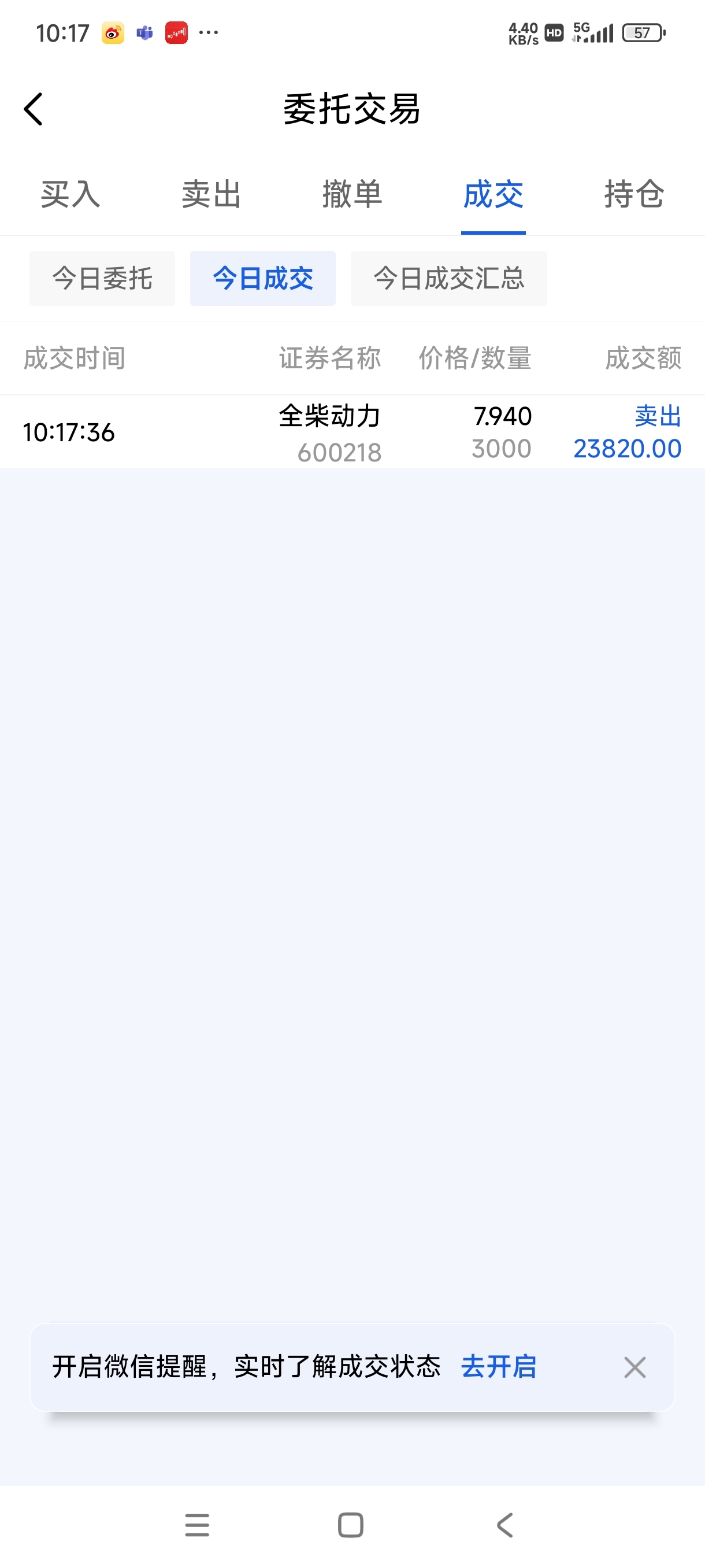Tap 去开启 to enable WeChat reminders
This screenshot has width=705, height=1568.
[499, 1367]
